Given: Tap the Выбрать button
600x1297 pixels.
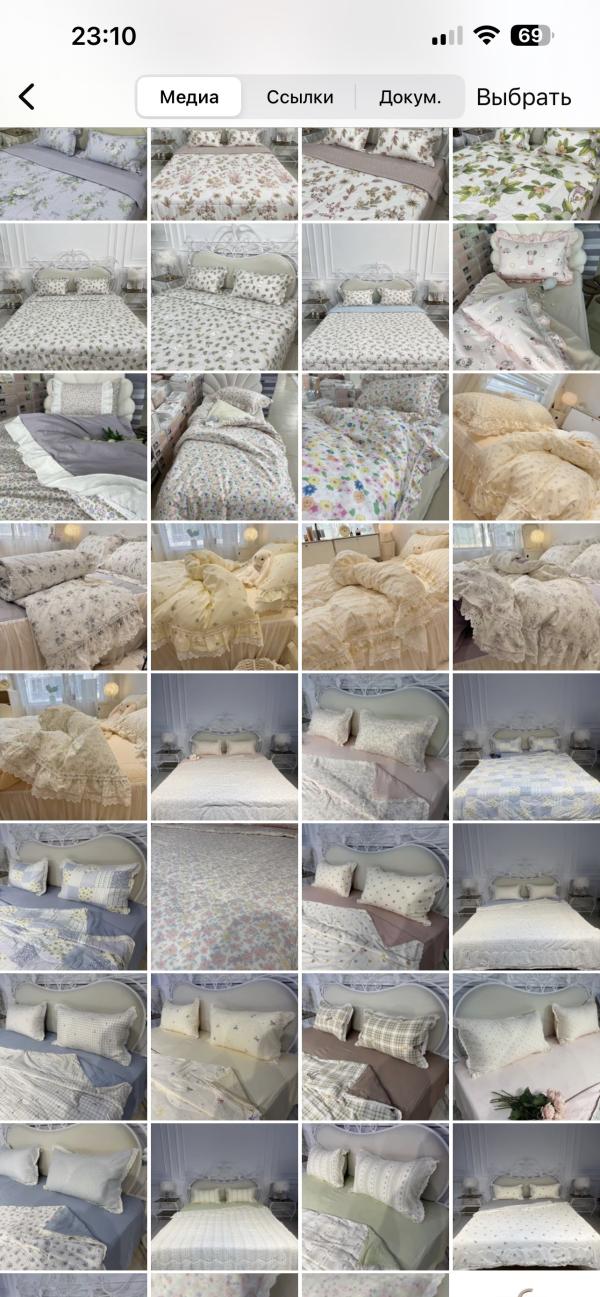Looking at the screenshot, I should (523, 97).
